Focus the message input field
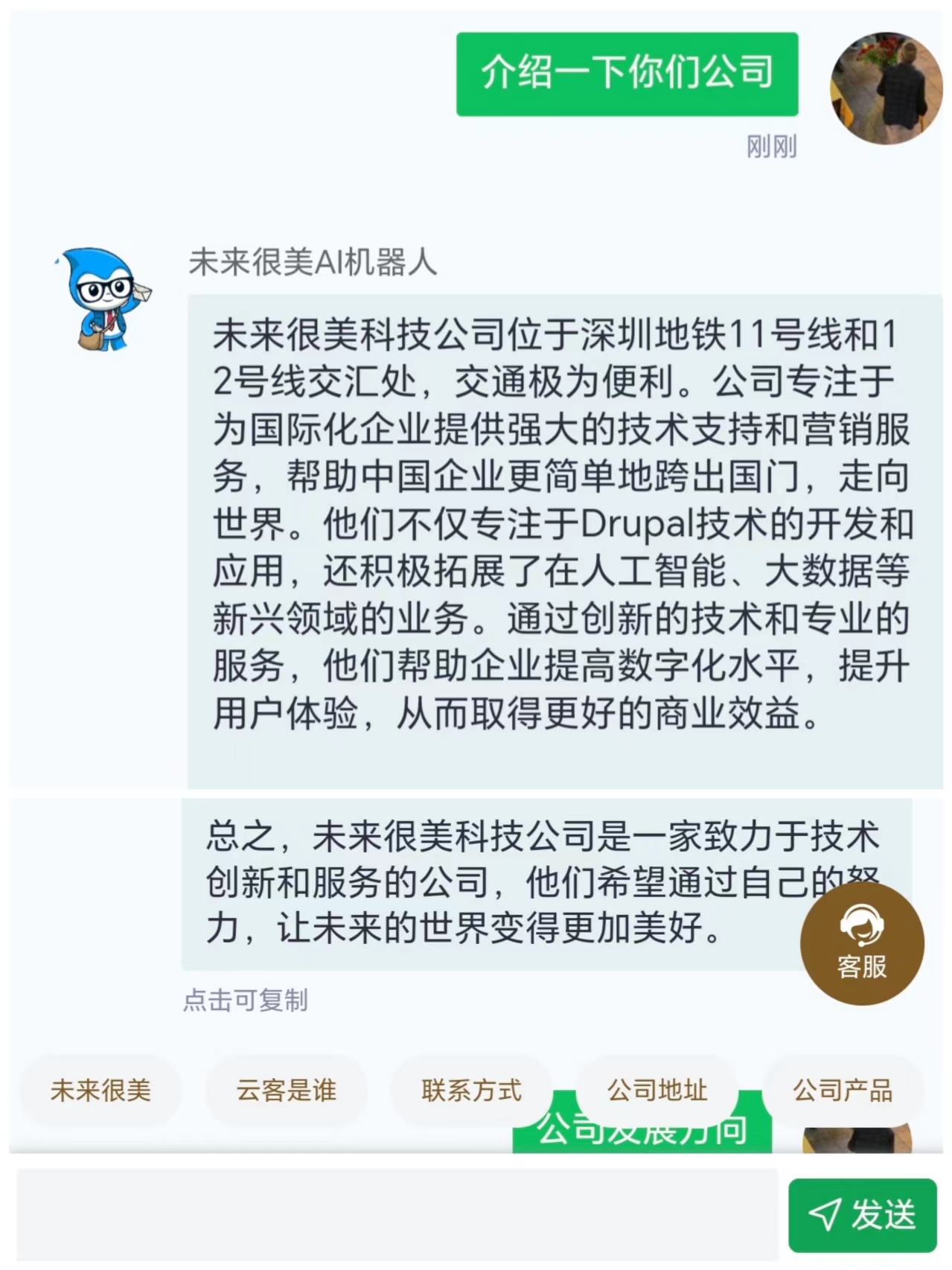 click(397, 1215)
